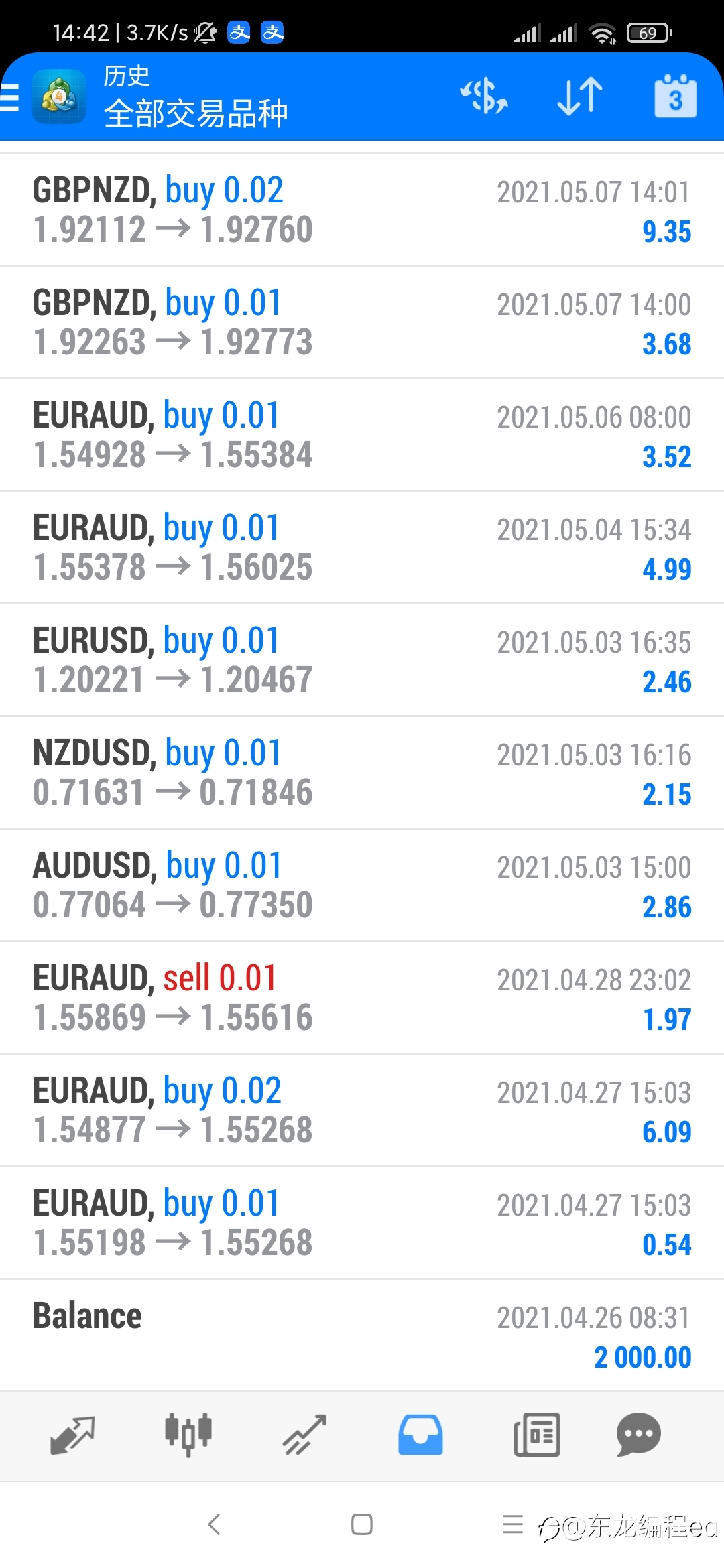Select the History inbox tab
Screen dimensions: 724x1568
pyautogui.click(x=420, y=1435)
